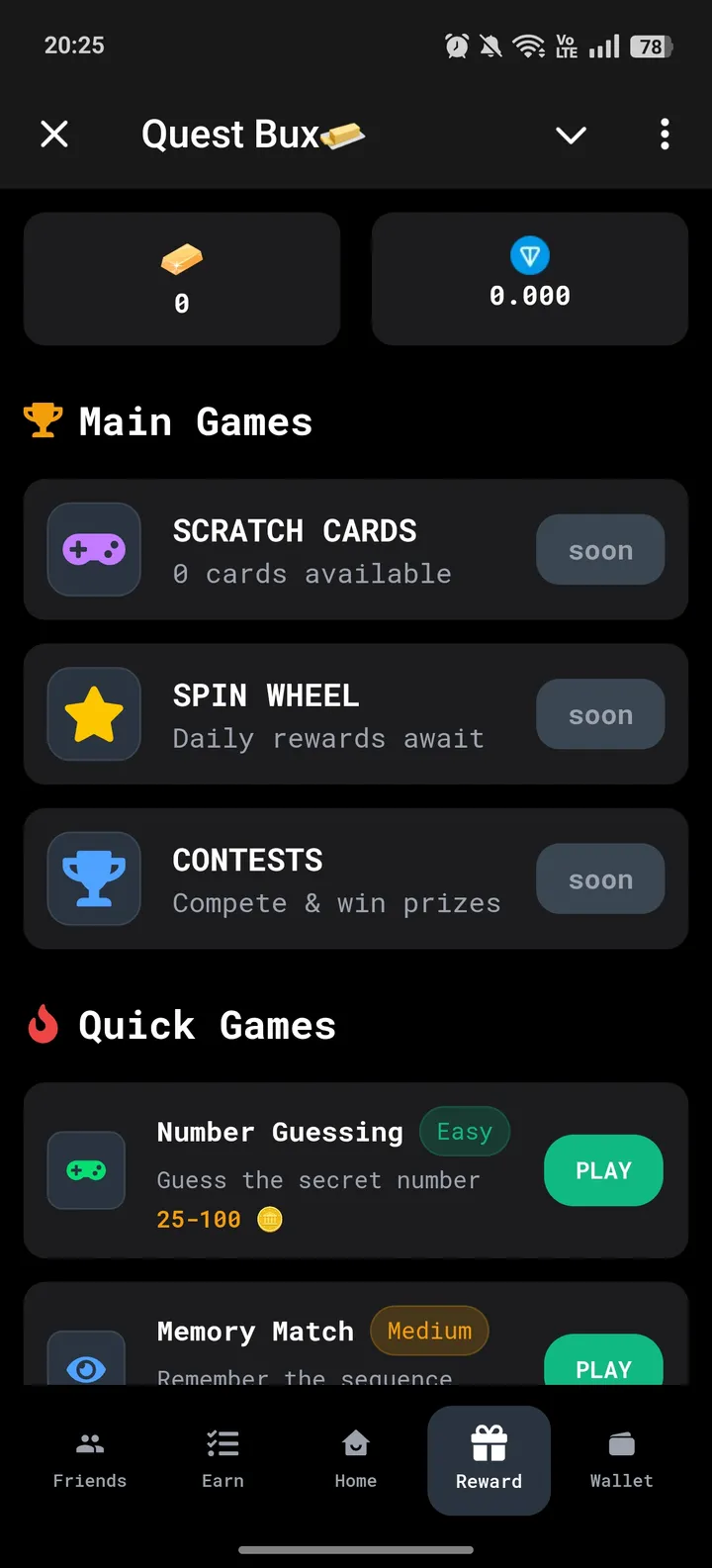Tap the TON diamond icon
The image size is (712, 1568).
click(x=530, y=255)
